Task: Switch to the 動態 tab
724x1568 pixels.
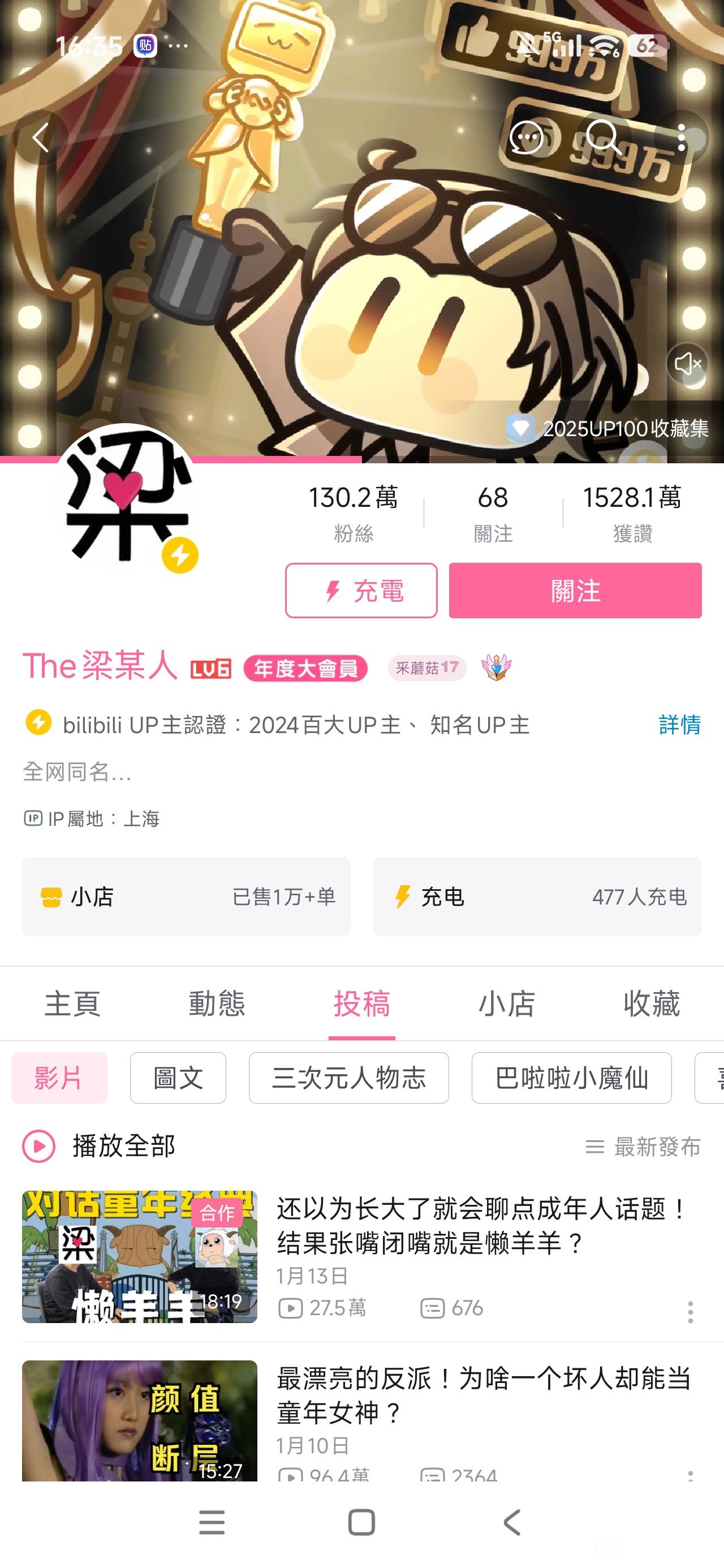Action: [217, 1003]
